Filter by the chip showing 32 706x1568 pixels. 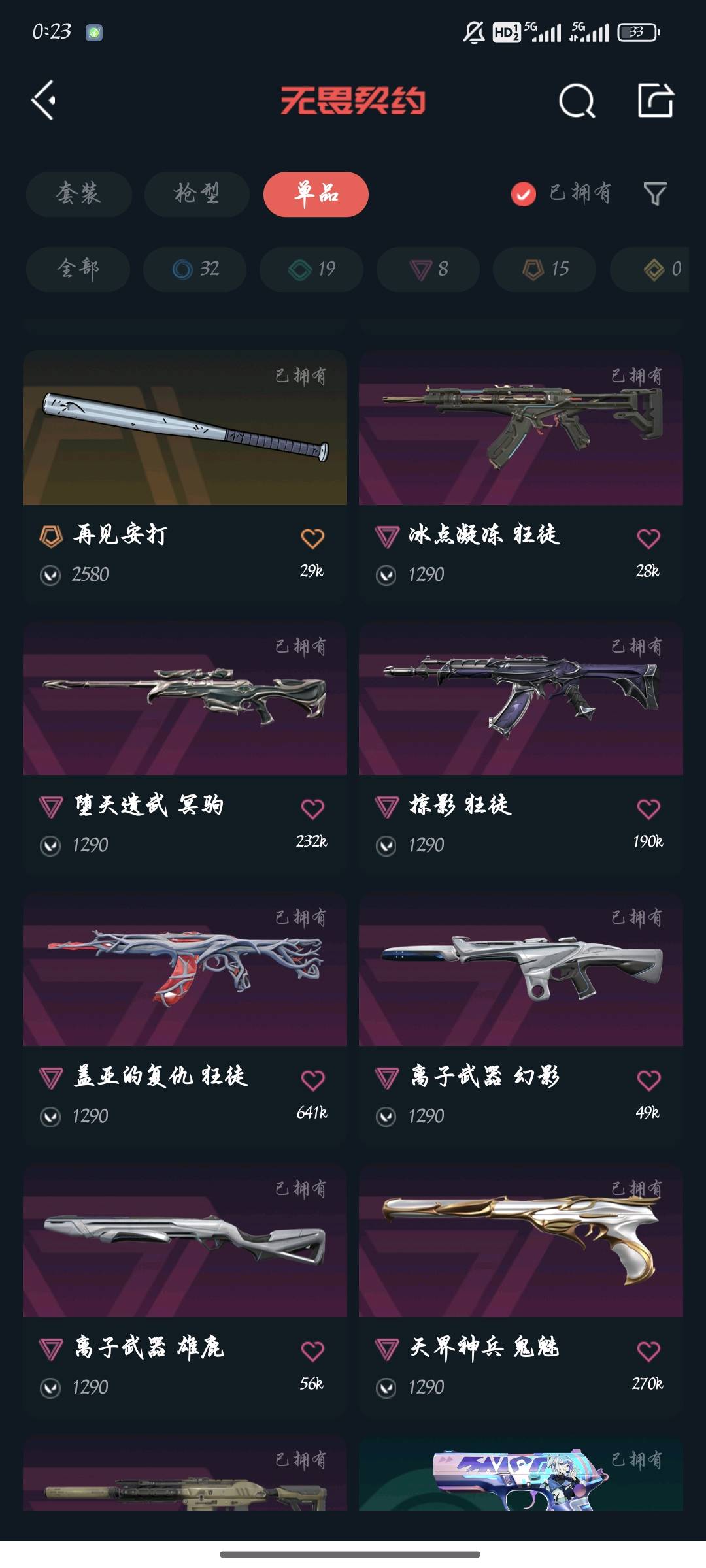pyautogui.click(x=195, y=269)
